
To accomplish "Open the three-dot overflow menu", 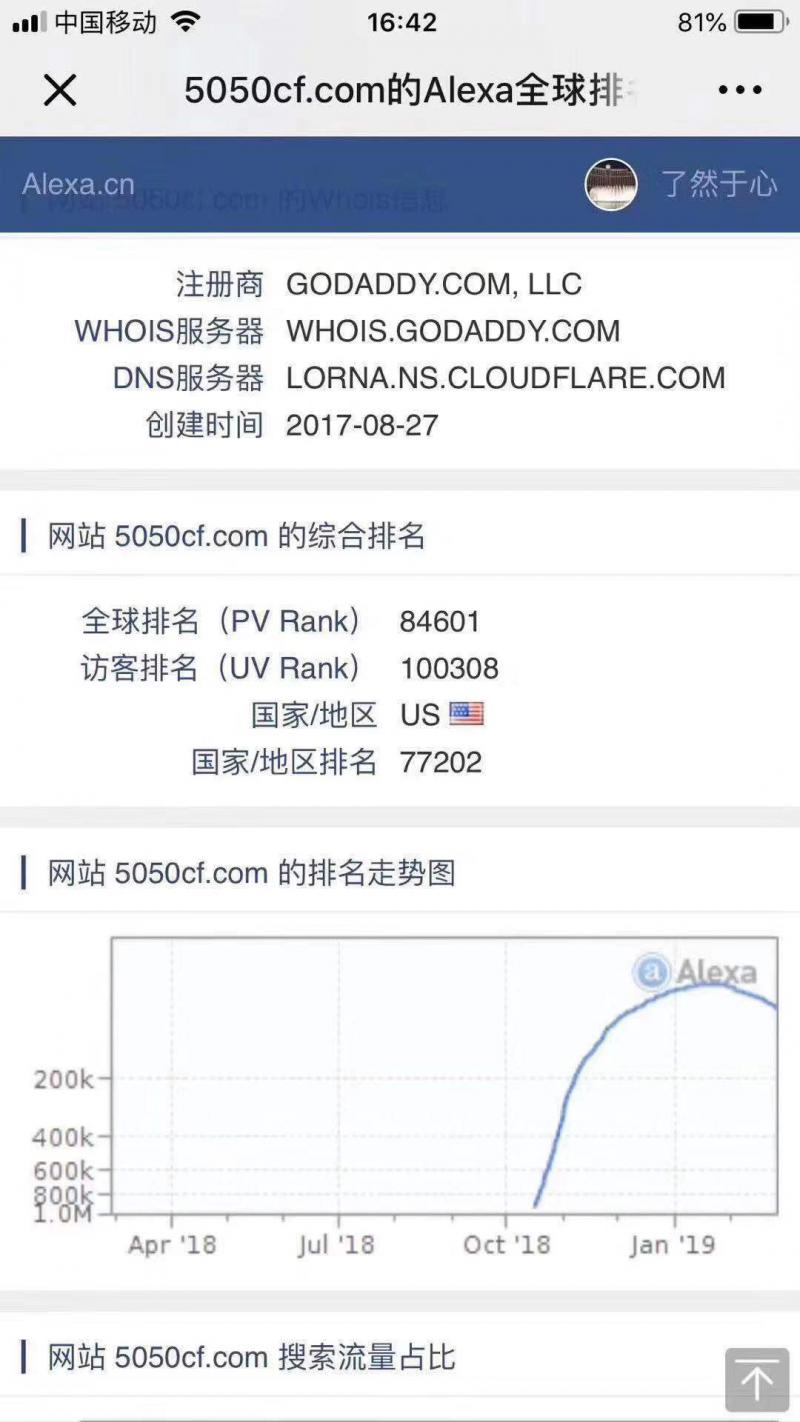I will coord(740,91).
